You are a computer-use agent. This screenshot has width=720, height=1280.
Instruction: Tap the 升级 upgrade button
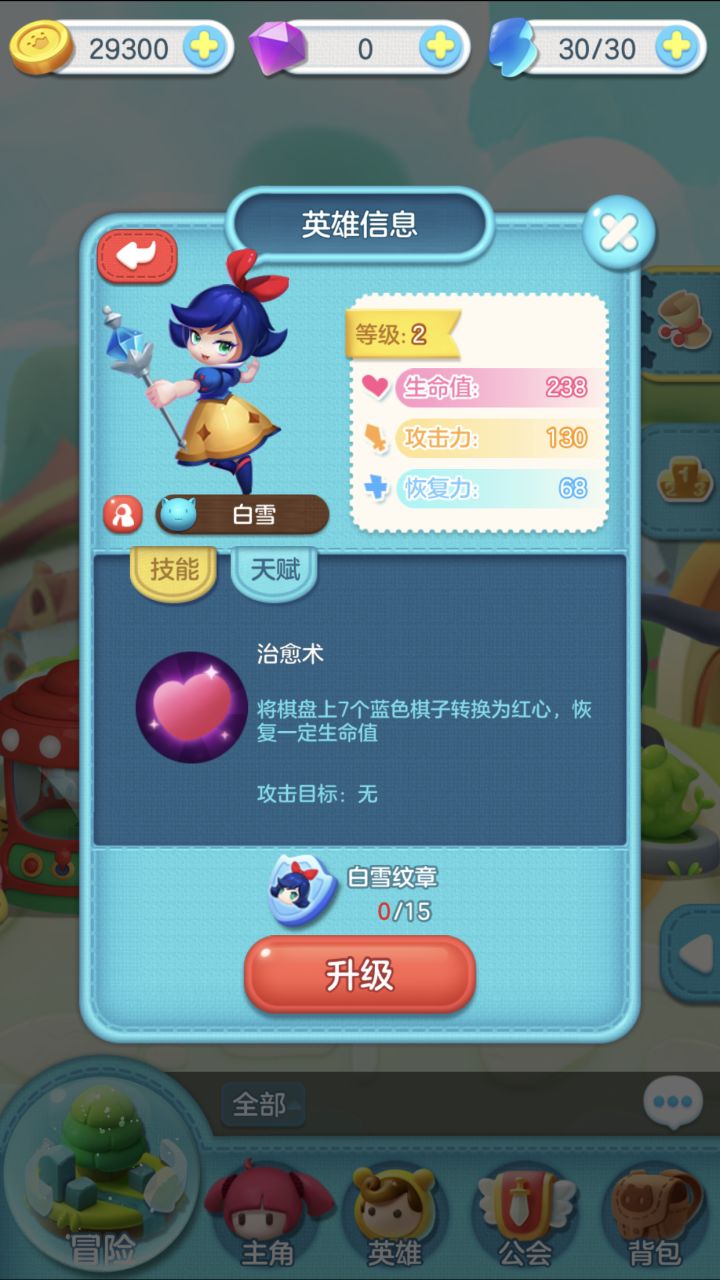click(360, 976)
